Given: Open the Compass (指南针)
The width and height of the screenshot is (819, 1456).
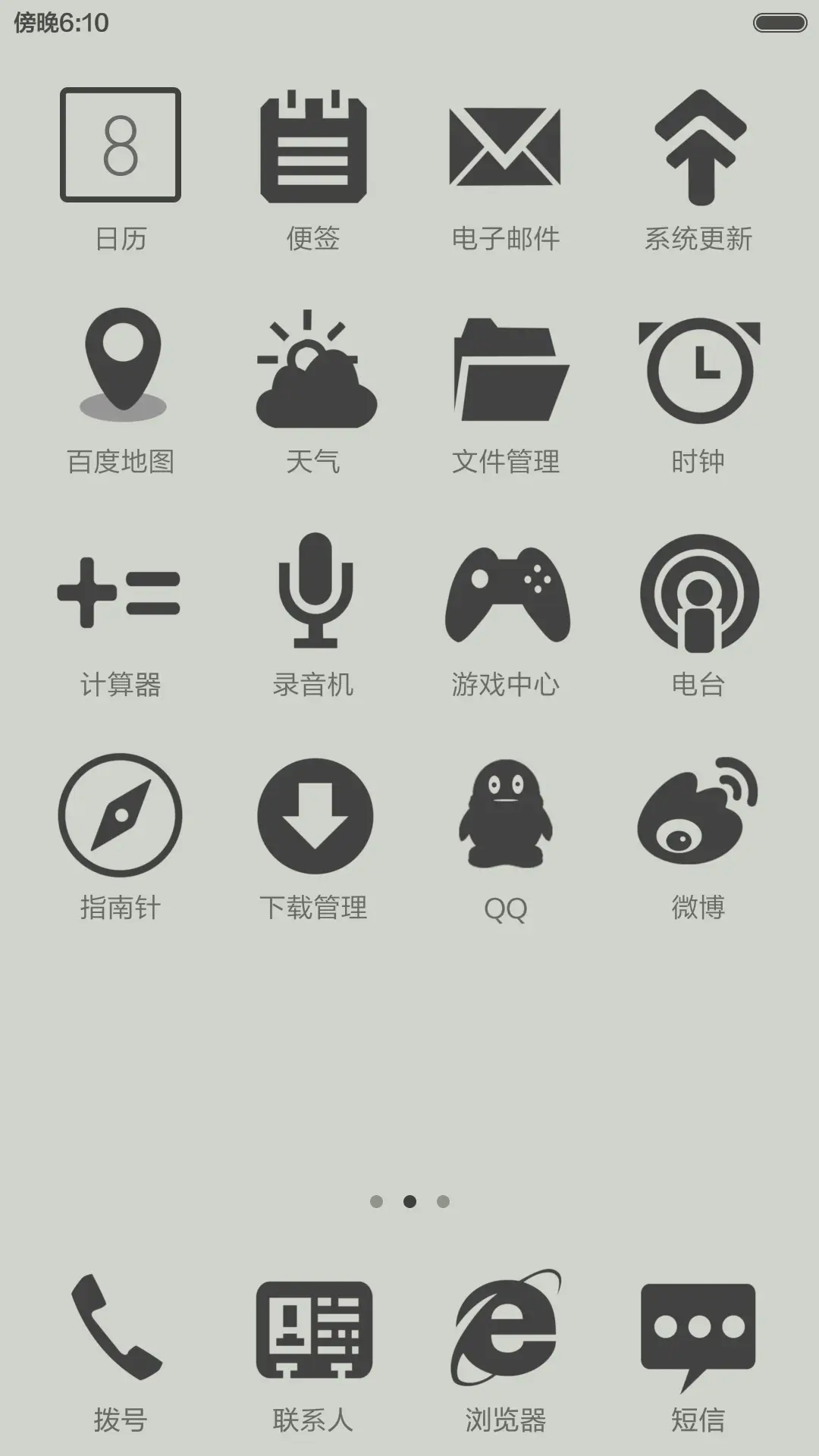Looking at the screenshot, I should pyautogui.click(x=121, y=815).
